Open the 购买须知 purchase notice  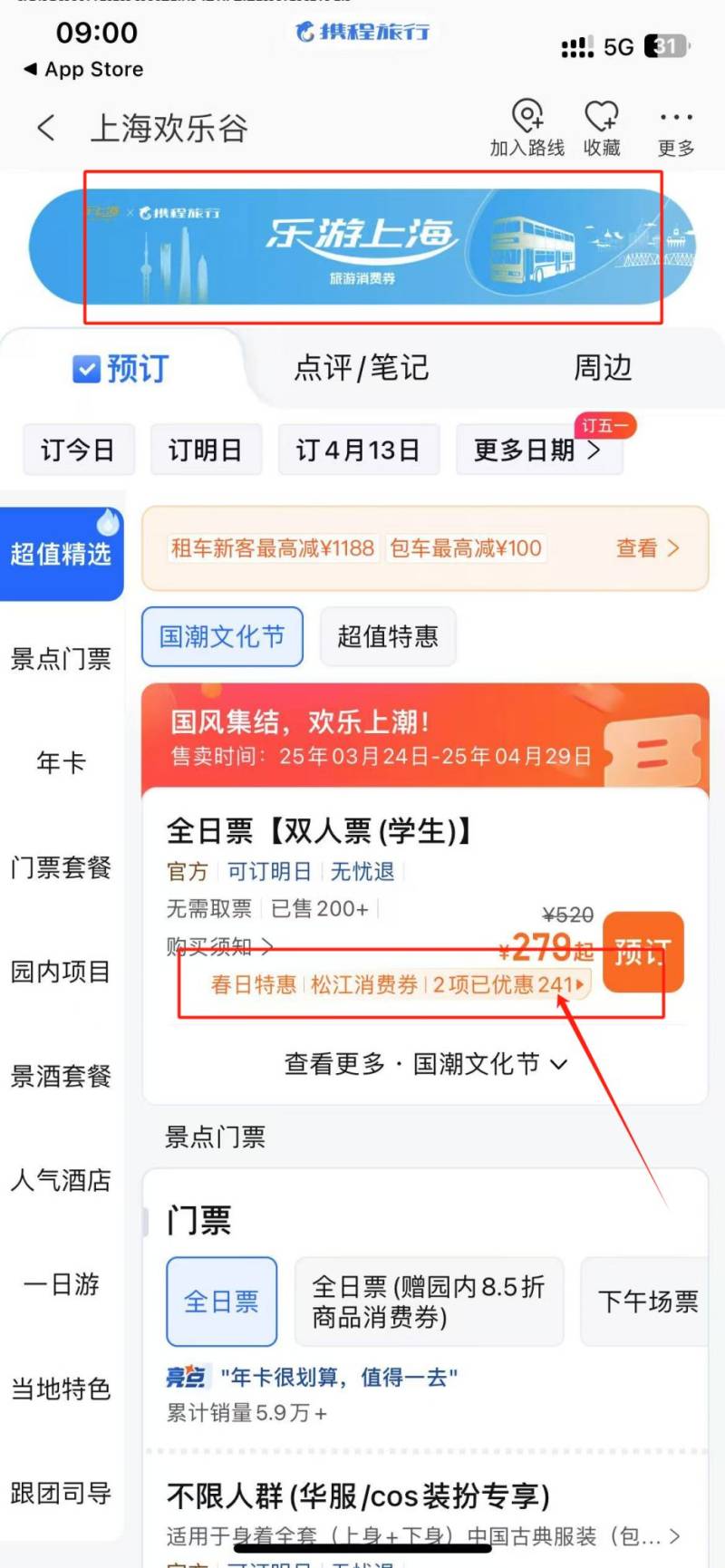(218, 946)
